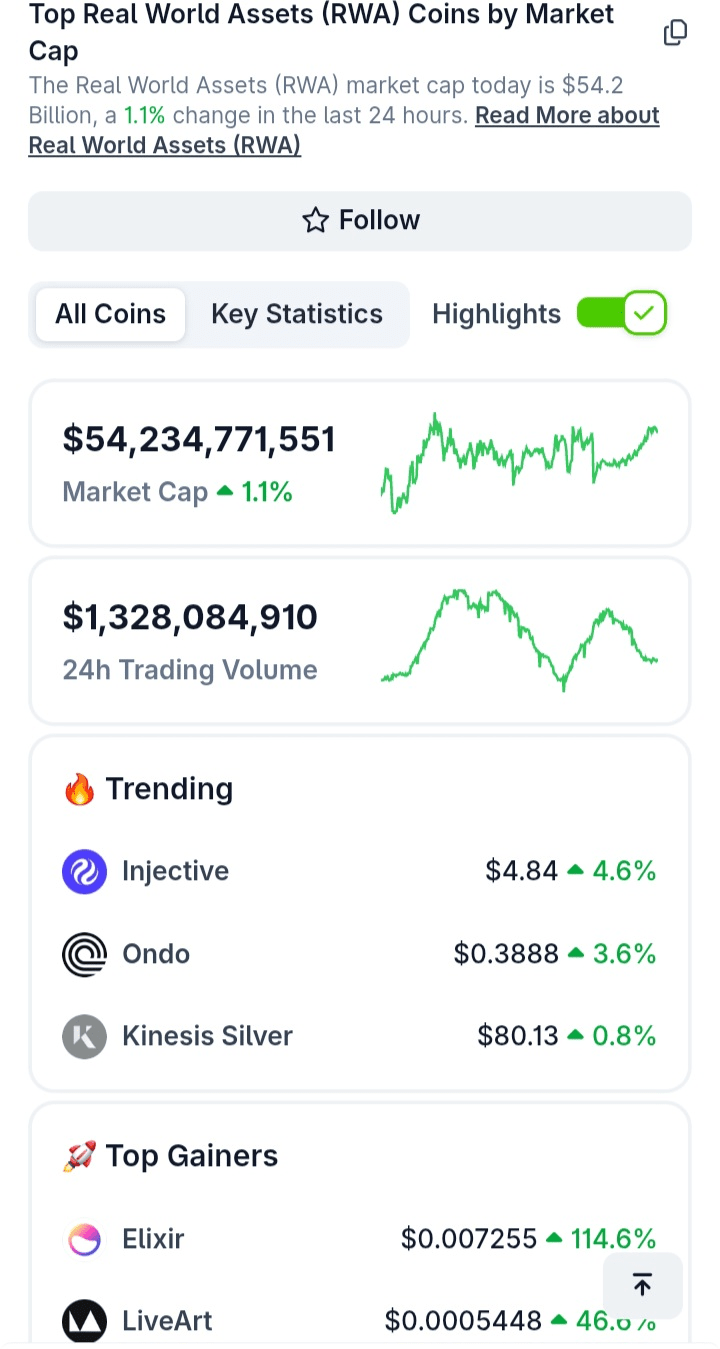This screenshot has width=720, height=1349.
Task: Open Kinesis Silver in the Trending list
Action: click(x=206, y=1036)
